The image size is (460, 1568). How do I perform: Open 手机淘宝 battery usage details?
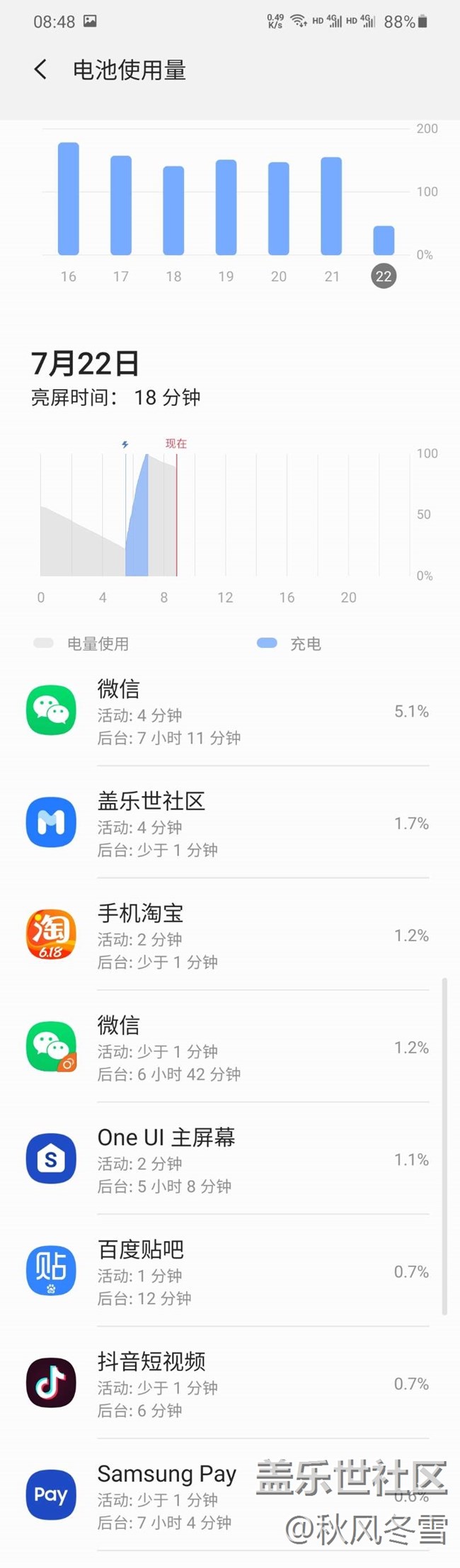click(x=226, y=936)
